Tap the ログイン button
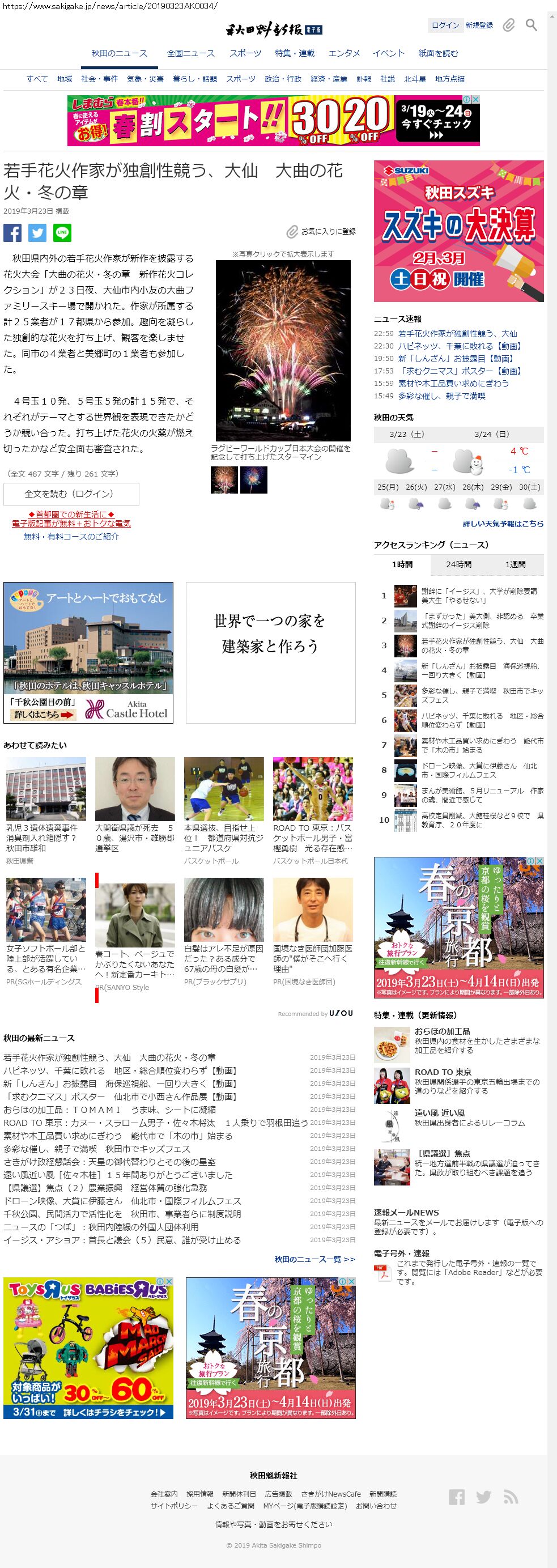Screen dimensions: 557x1568 (445, 26)
